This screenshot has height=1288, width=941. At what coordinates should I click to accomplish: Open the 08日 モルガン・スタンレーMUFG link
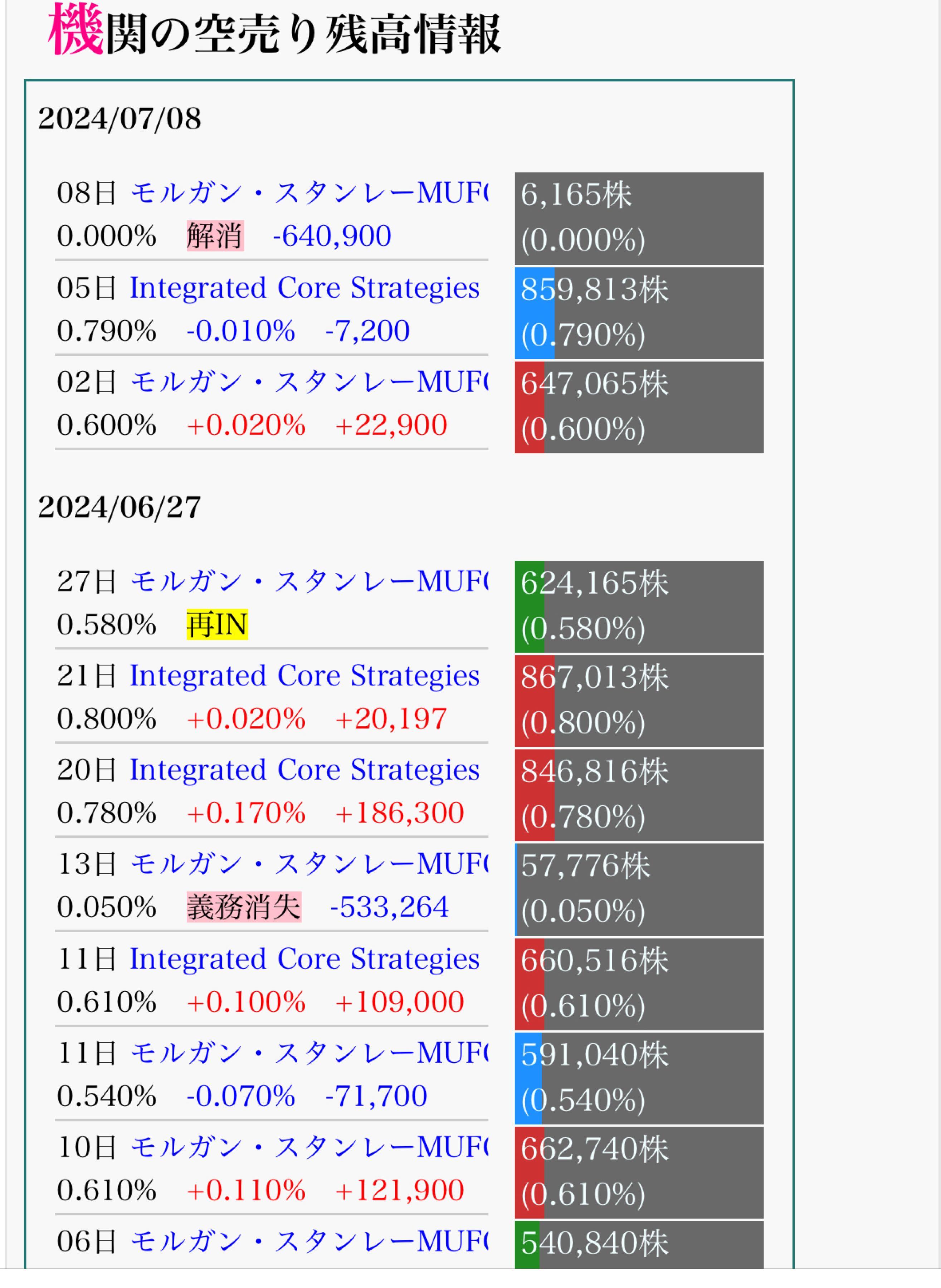click(309, 193)
